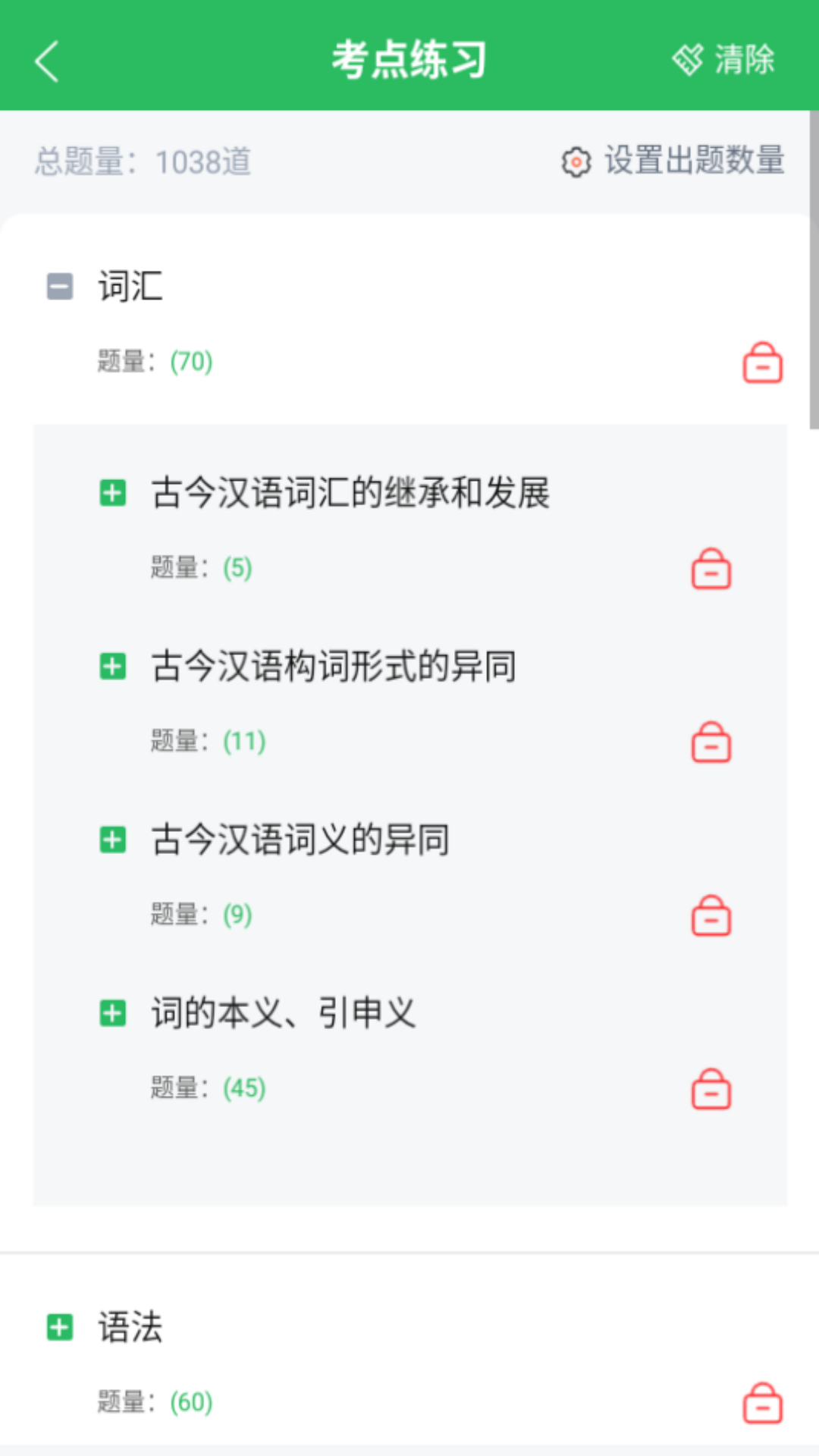Tap the lock icon for 古今汉语词汇的继承和发展
Viewport: 819px width, 1456px height.
click(x=710, y=570)
